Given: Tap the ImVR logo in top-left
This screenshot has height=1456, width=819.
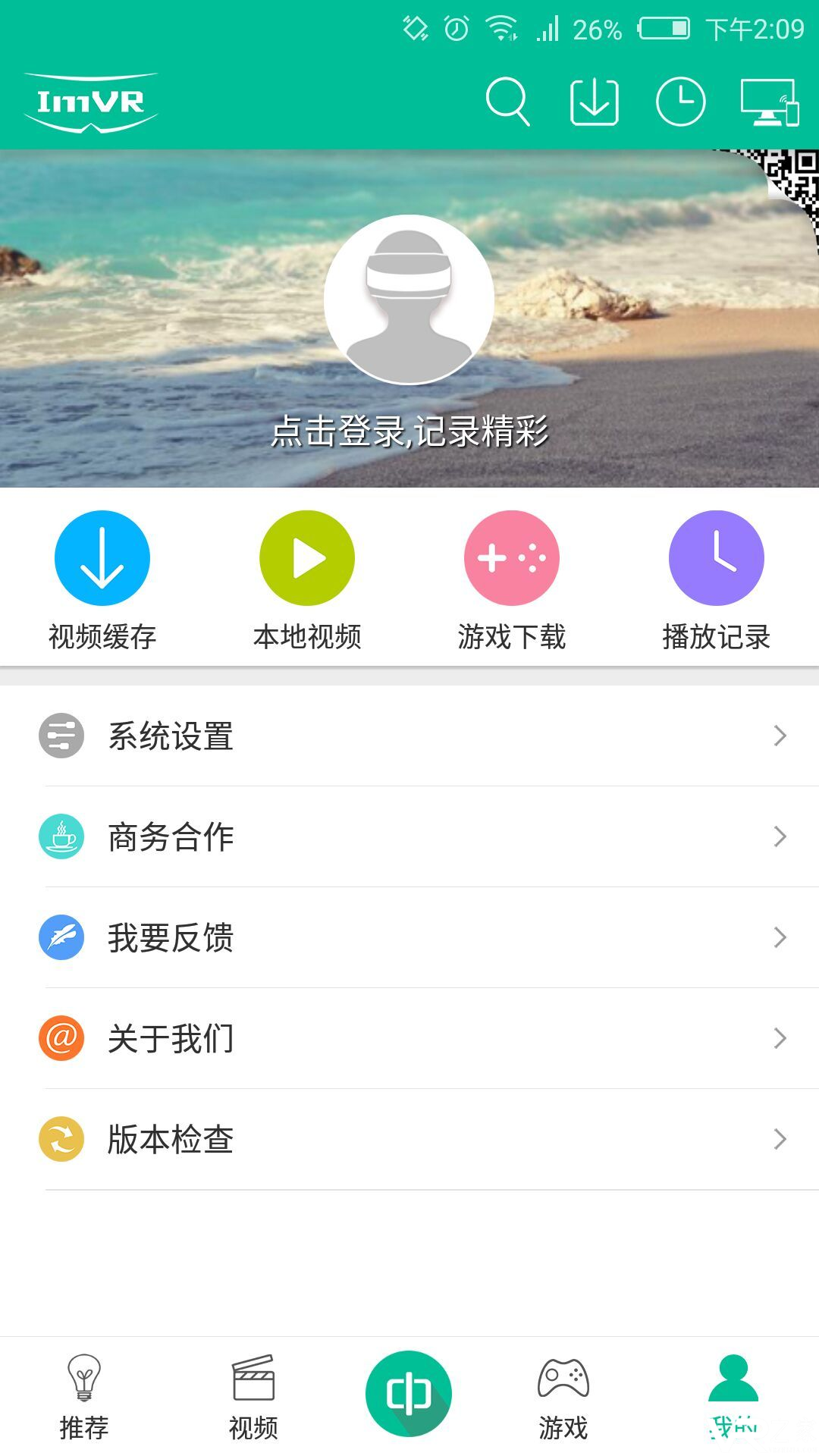Looking at the screenshot, I should pos(91,102).
